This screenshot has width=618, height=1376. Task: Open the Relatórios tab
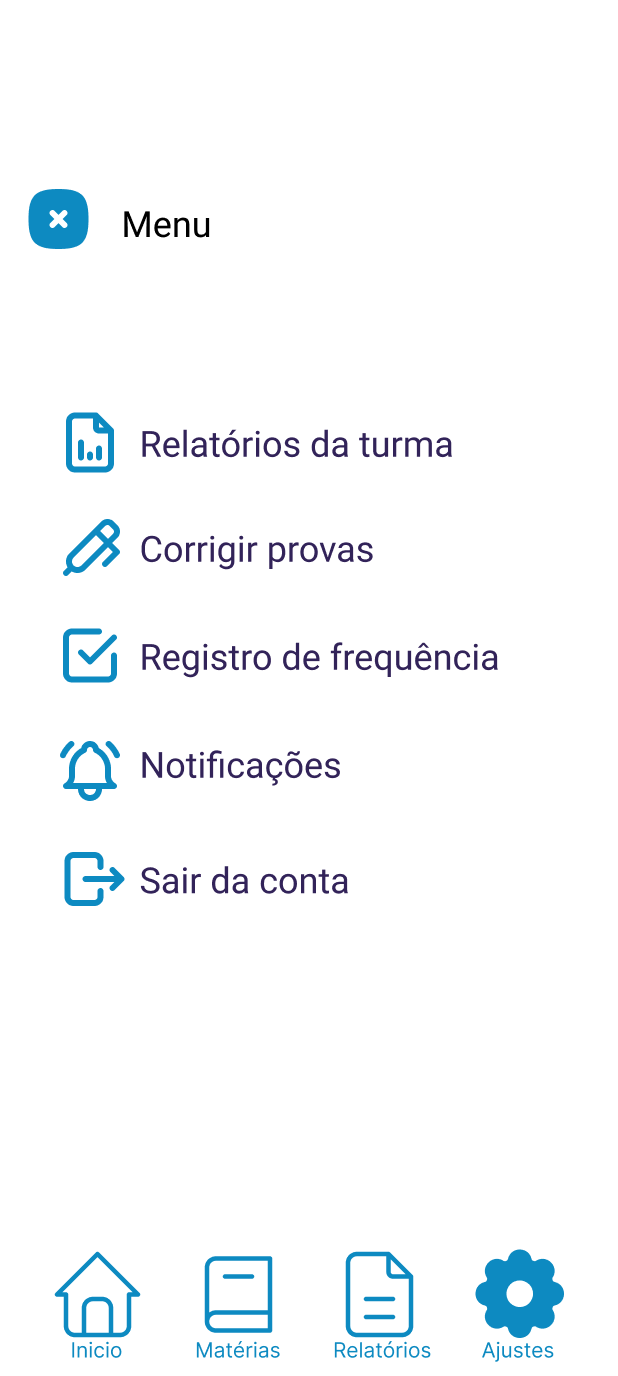click(x=381, y=1306)
